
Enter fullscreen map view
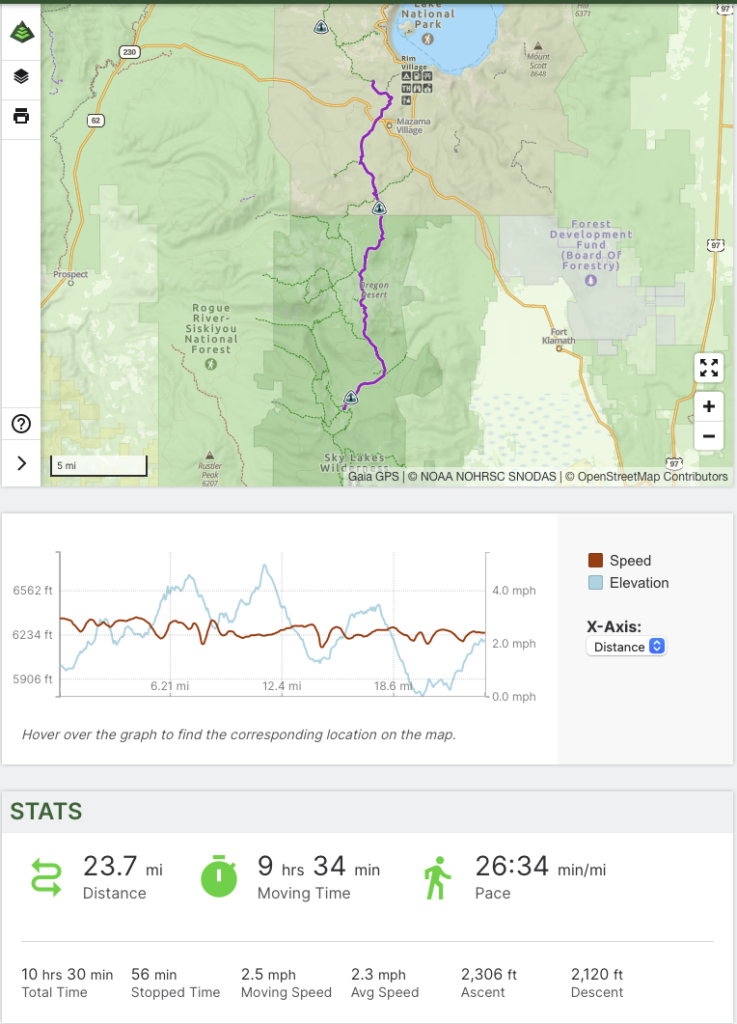click(x=708, y=367)
